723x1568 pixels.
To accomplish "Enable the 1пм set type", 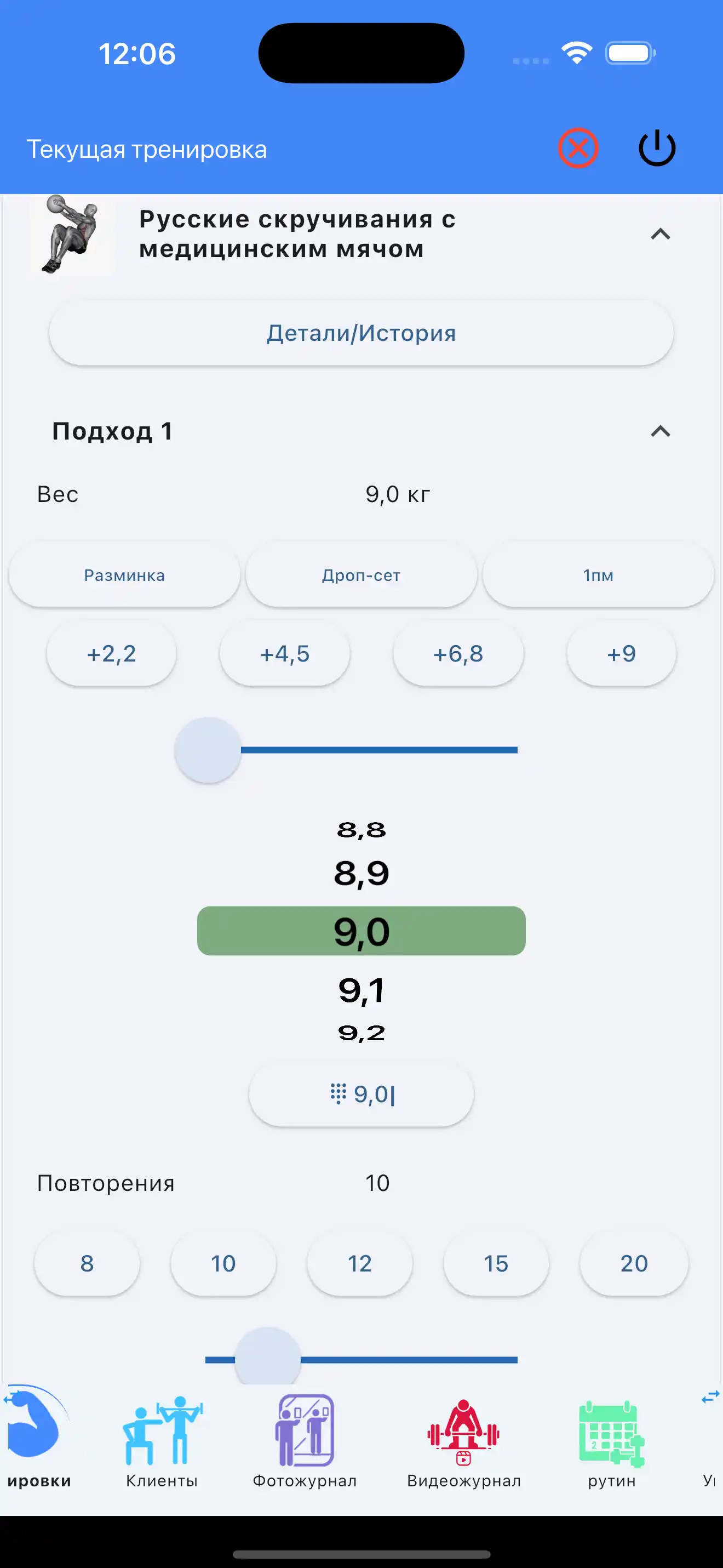I will (x=597, y=574).
